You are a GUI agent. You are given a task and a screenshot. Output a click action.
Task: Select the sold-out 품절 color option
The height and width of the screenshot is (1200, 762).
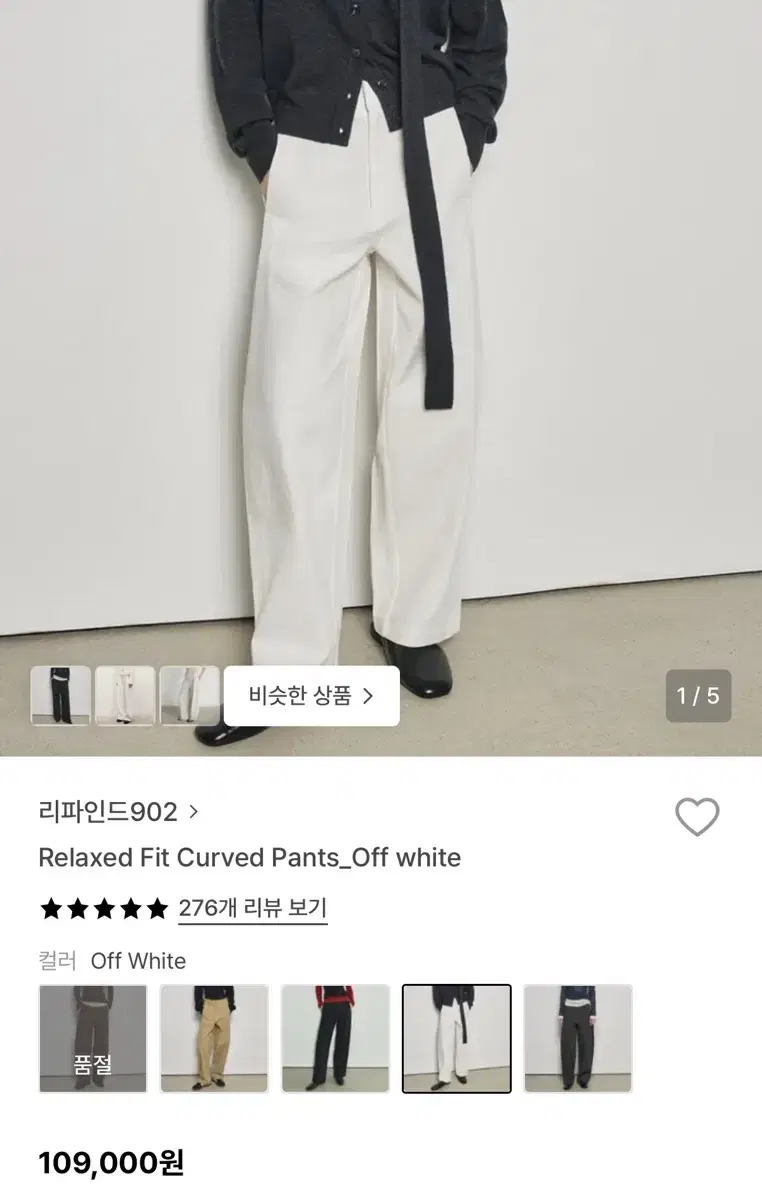click(92, 1038)
